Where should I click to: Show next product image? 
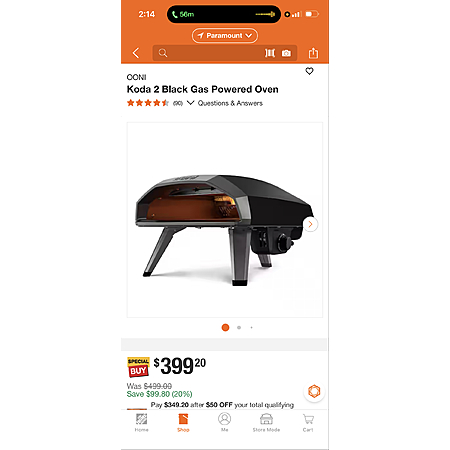click(x=310, y=224)
